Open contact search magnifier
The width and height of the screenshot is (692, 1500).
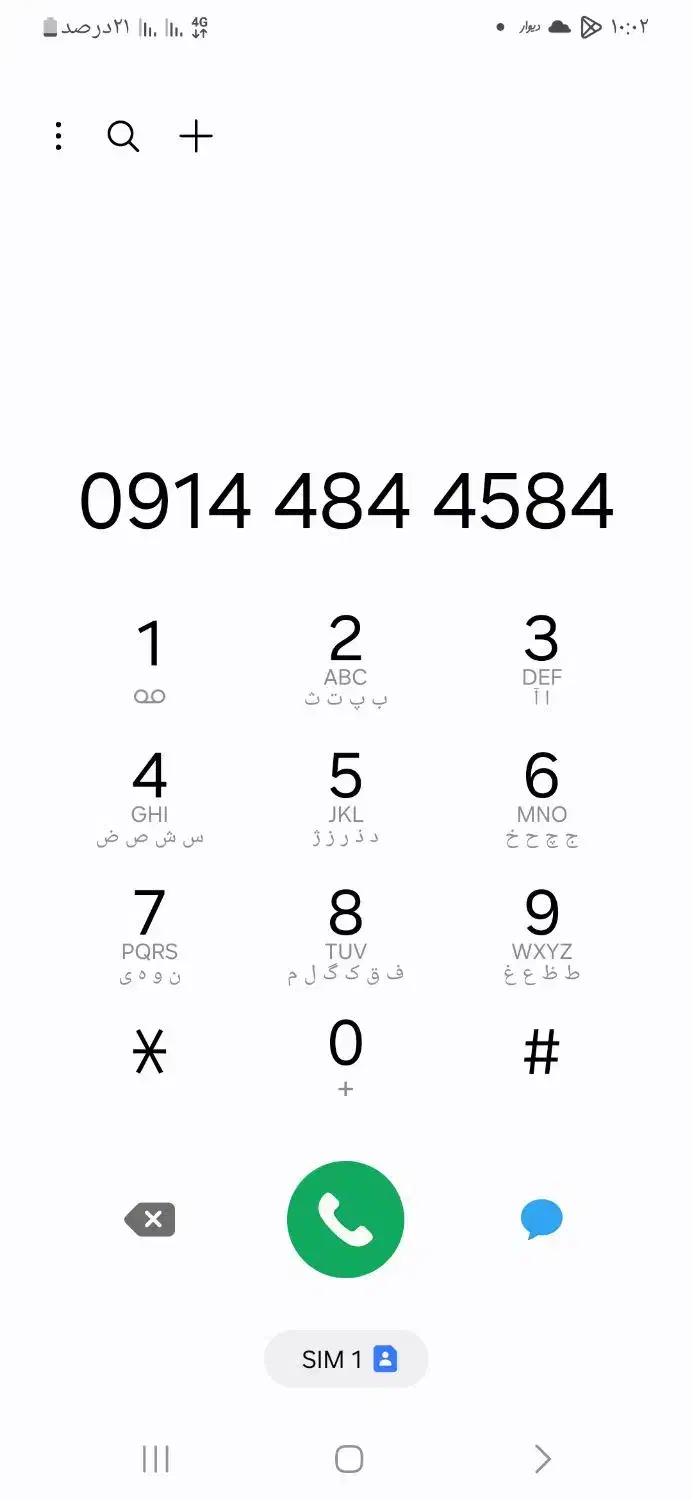point(123,136)
